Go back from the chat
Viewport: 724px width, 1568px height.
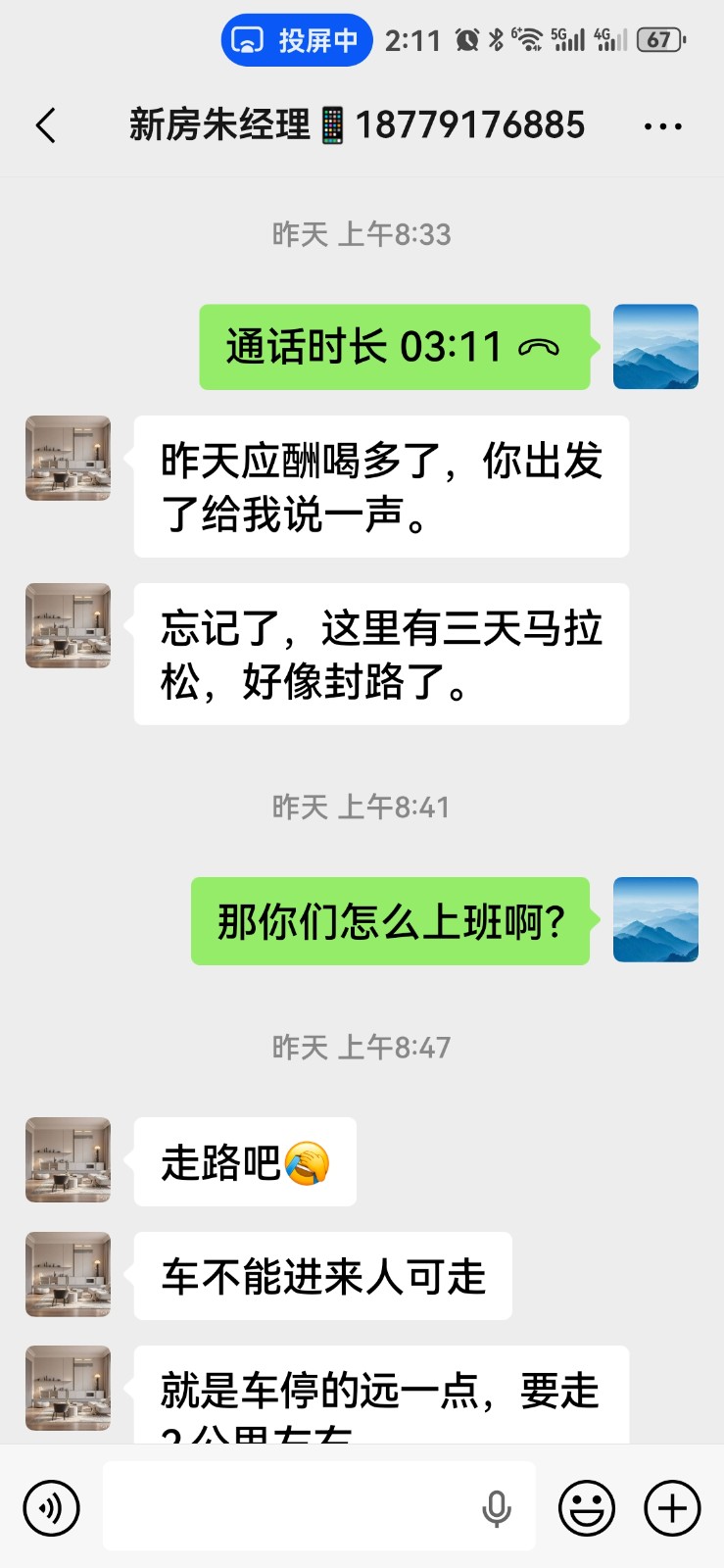tap(46, 125)
